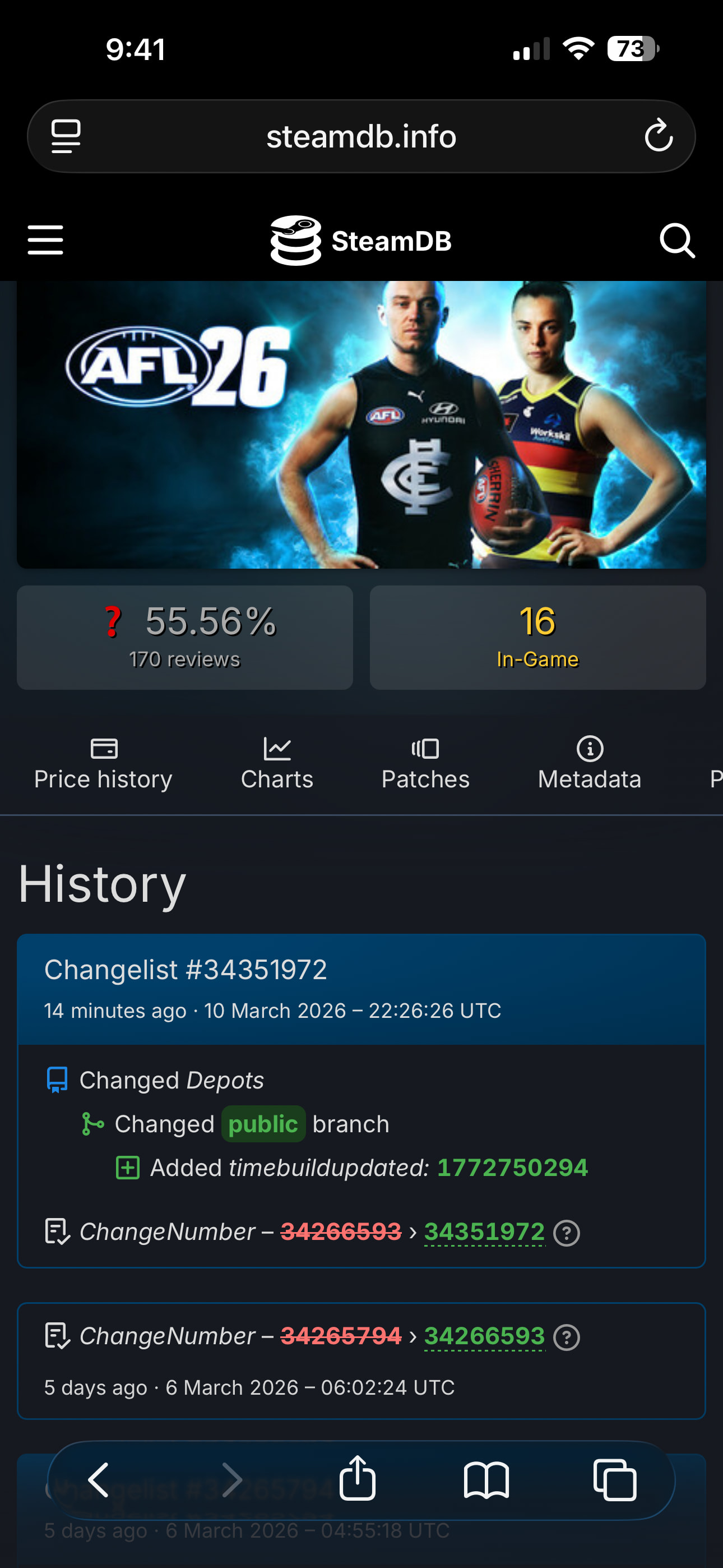Open the page settings icon in address bar
This screenshot has width=723, height=1568.
(66, 136)
